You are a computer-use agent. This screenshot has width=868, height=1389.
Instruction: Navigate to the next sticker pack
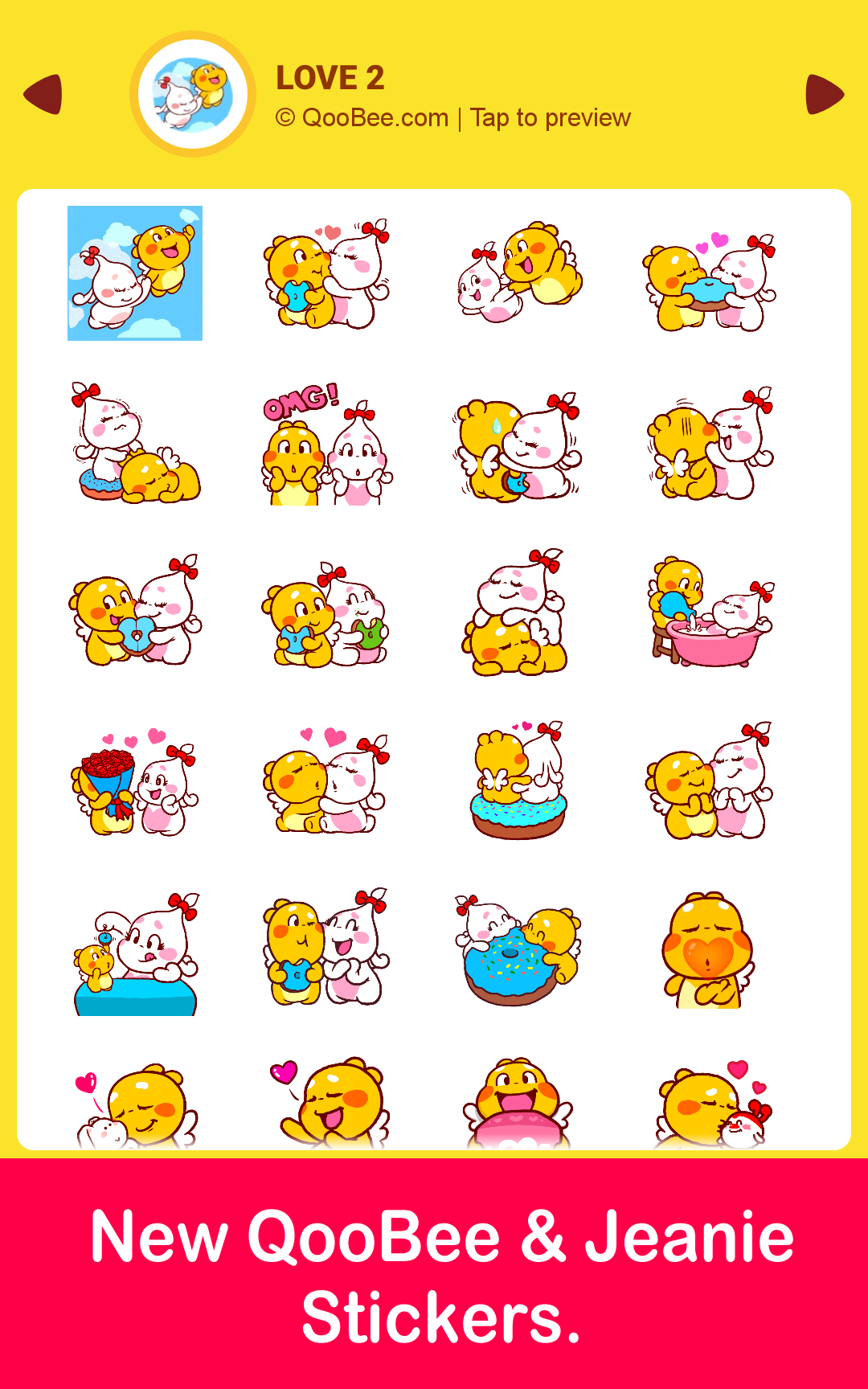pyautogui.click(x=825, y=92)
